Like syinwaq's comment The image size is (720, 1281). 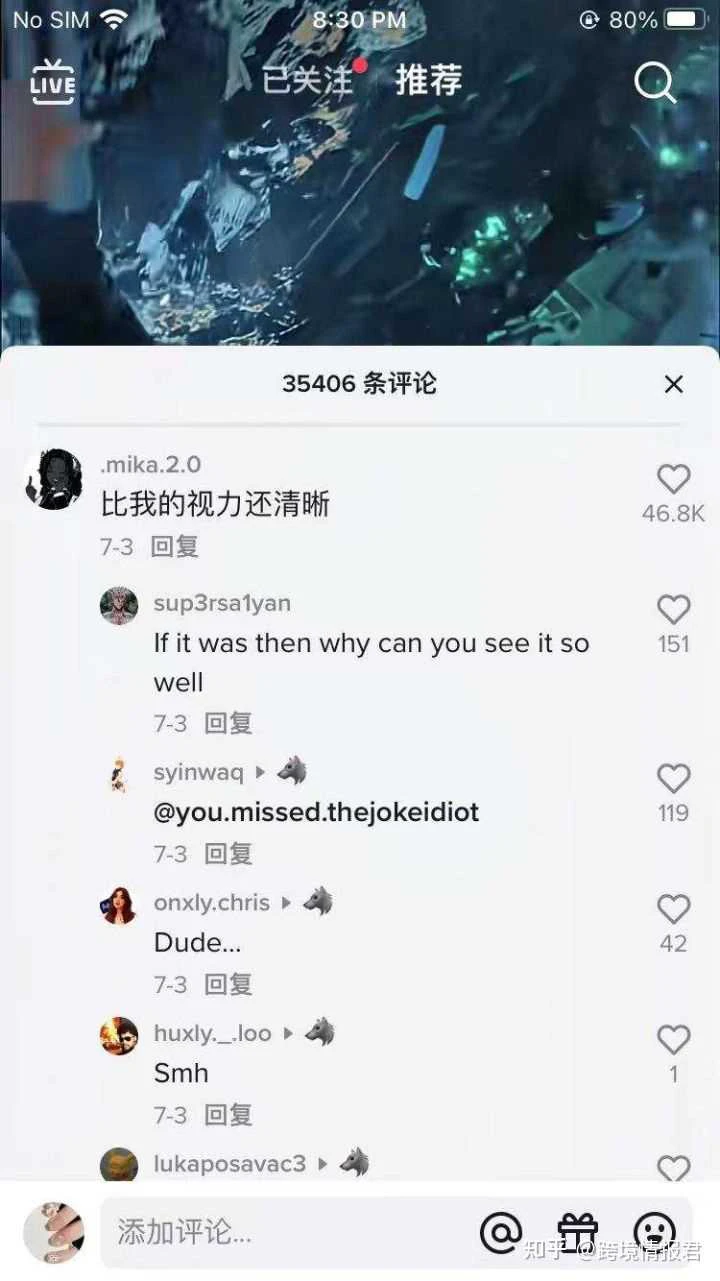click(673, 779)
